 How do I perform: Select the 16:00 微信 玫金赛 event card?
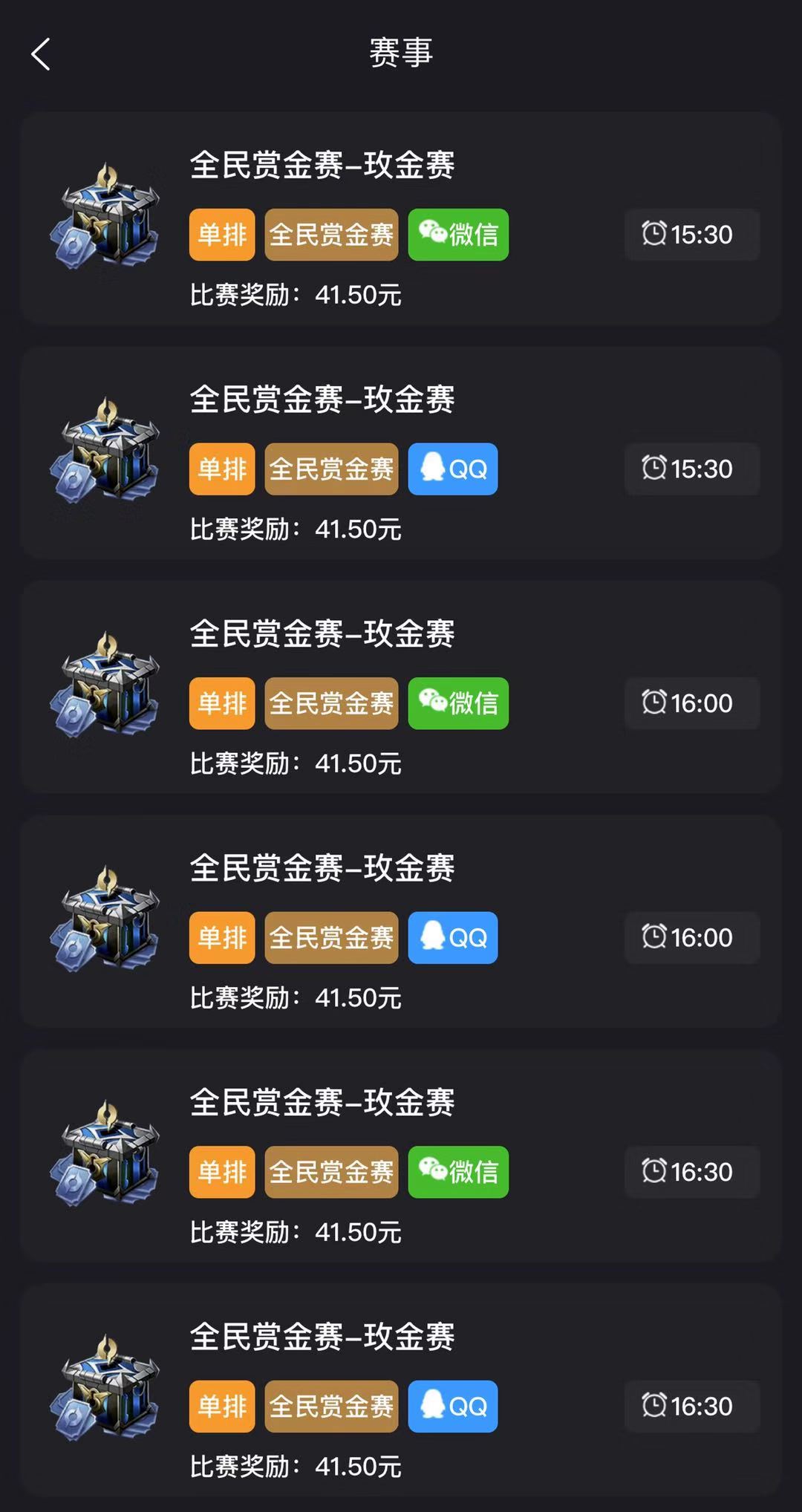401,688
